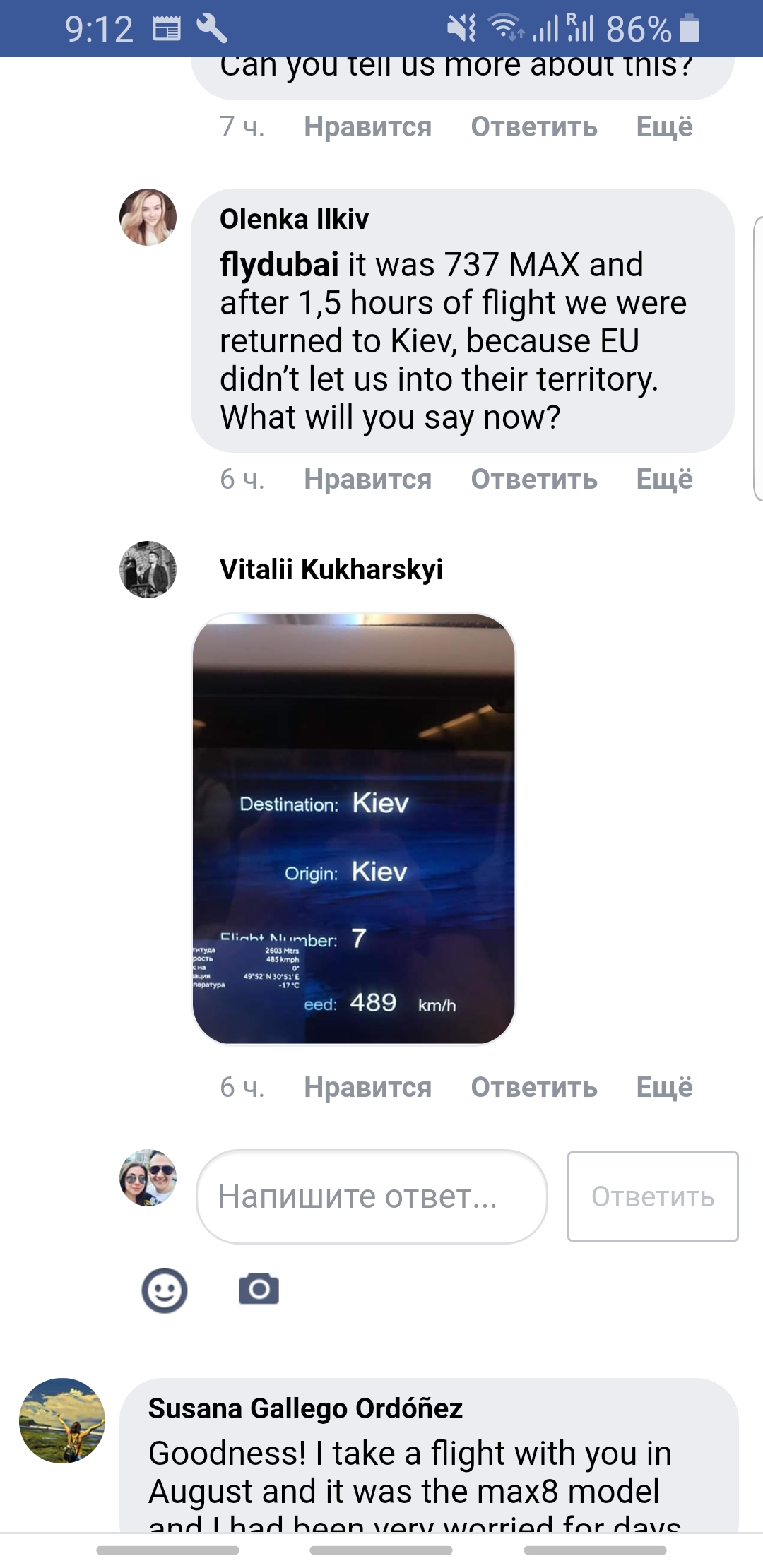763x1568 pixels.
Task: Open Susana Gallego Ordóñez's profile name
Action: pyautogui.click(x=305, y=1408)
